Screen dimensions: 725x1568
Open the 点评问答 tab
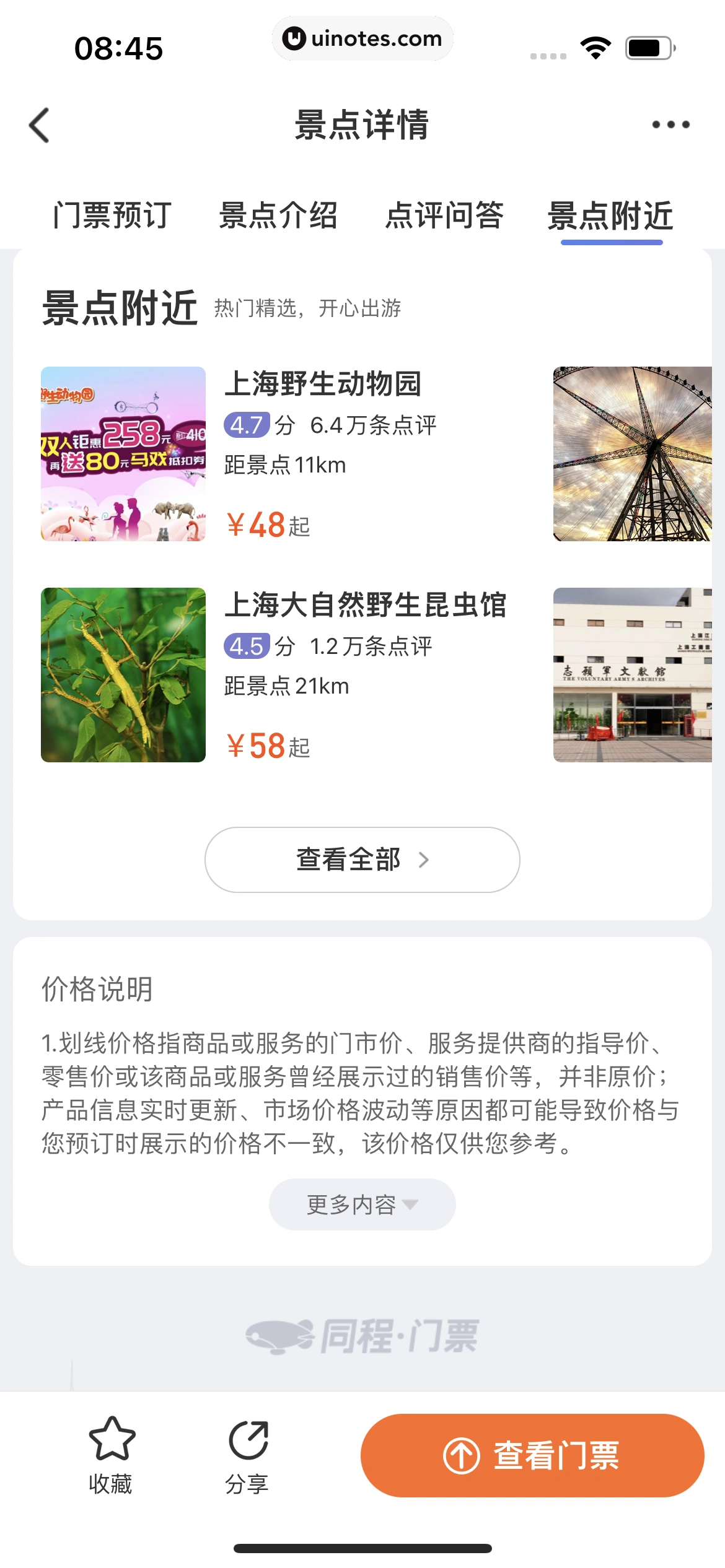click(445, 217)
